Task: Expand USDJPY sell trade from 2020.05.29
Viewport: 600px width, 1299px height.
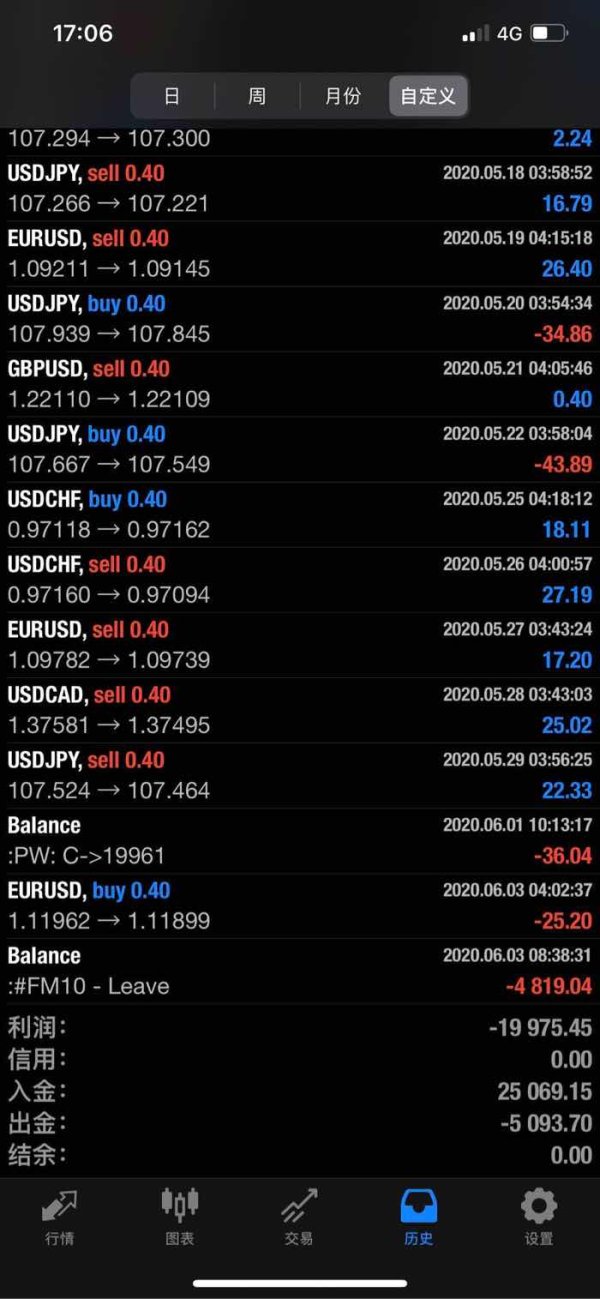Action: (300, 775)
